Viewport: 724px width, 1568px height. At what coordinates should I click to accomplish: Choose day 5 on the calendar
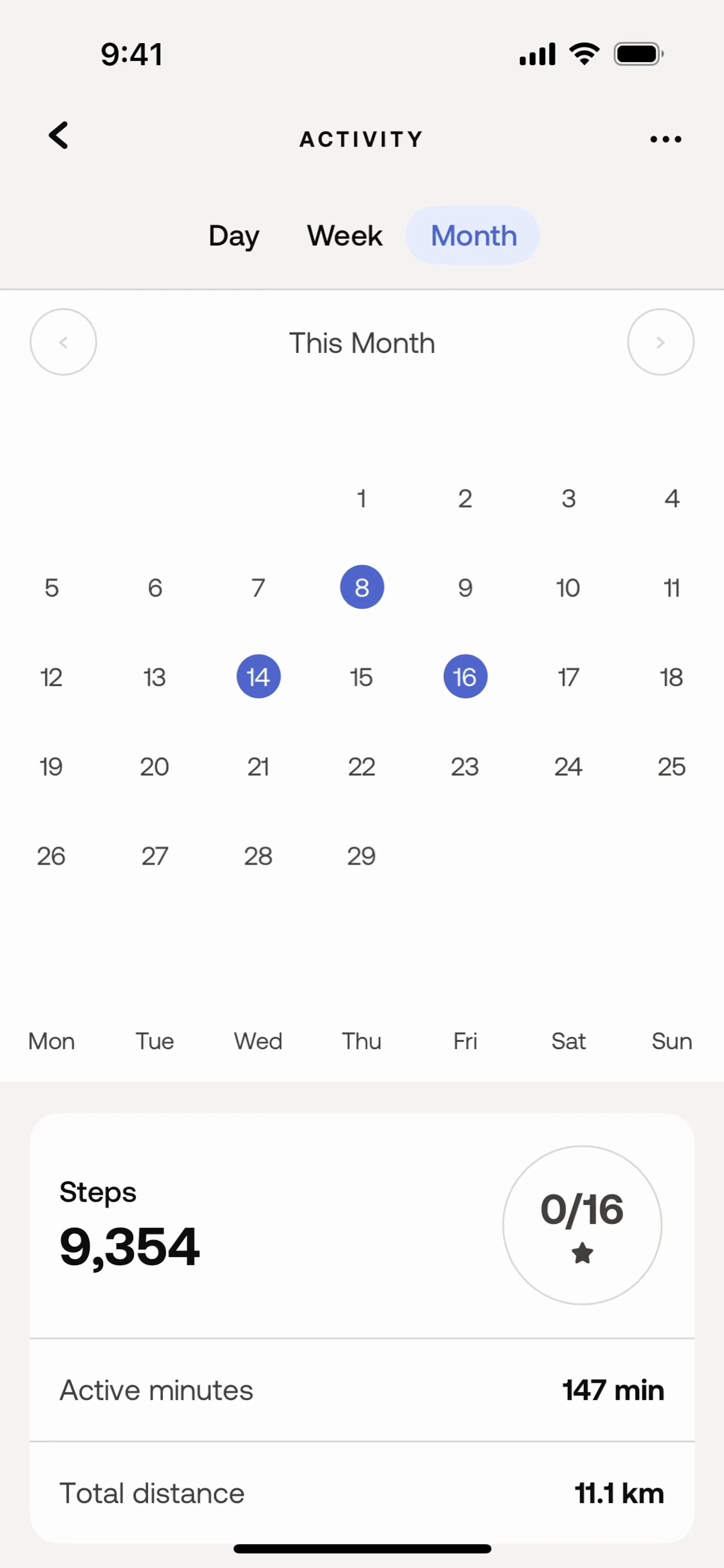(52, 587)
